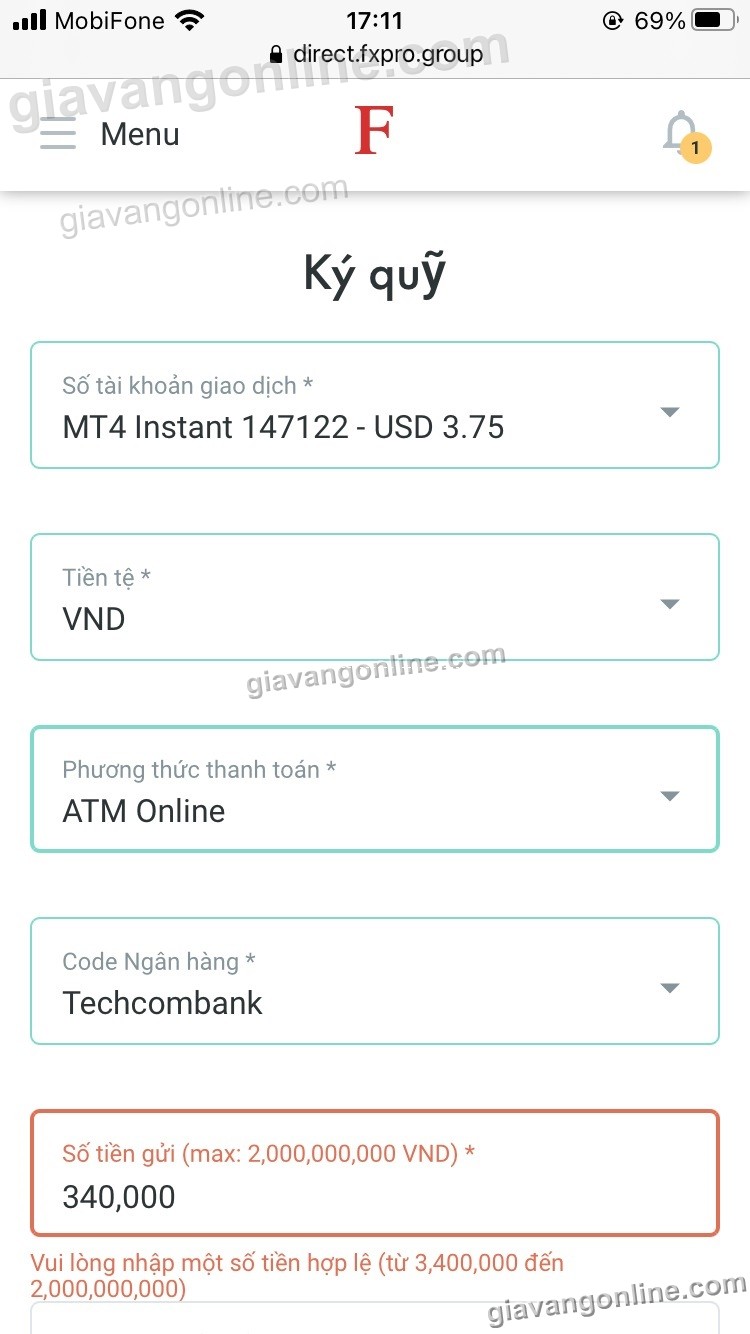Open the ATM Online payment method dropdown
750x1334 pixels.
click(x=375, y=789)
